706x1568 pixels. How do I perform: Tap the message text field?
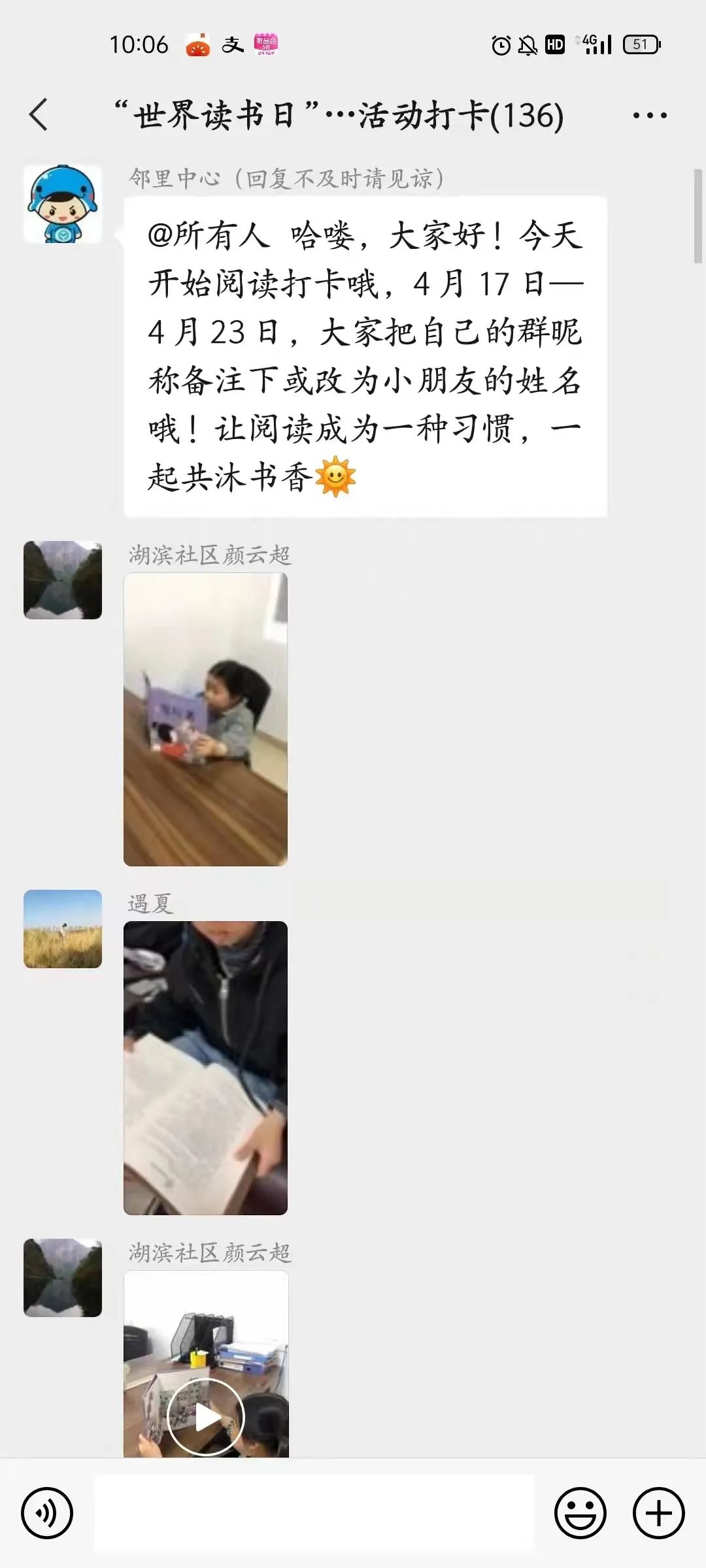(314, 1512)
